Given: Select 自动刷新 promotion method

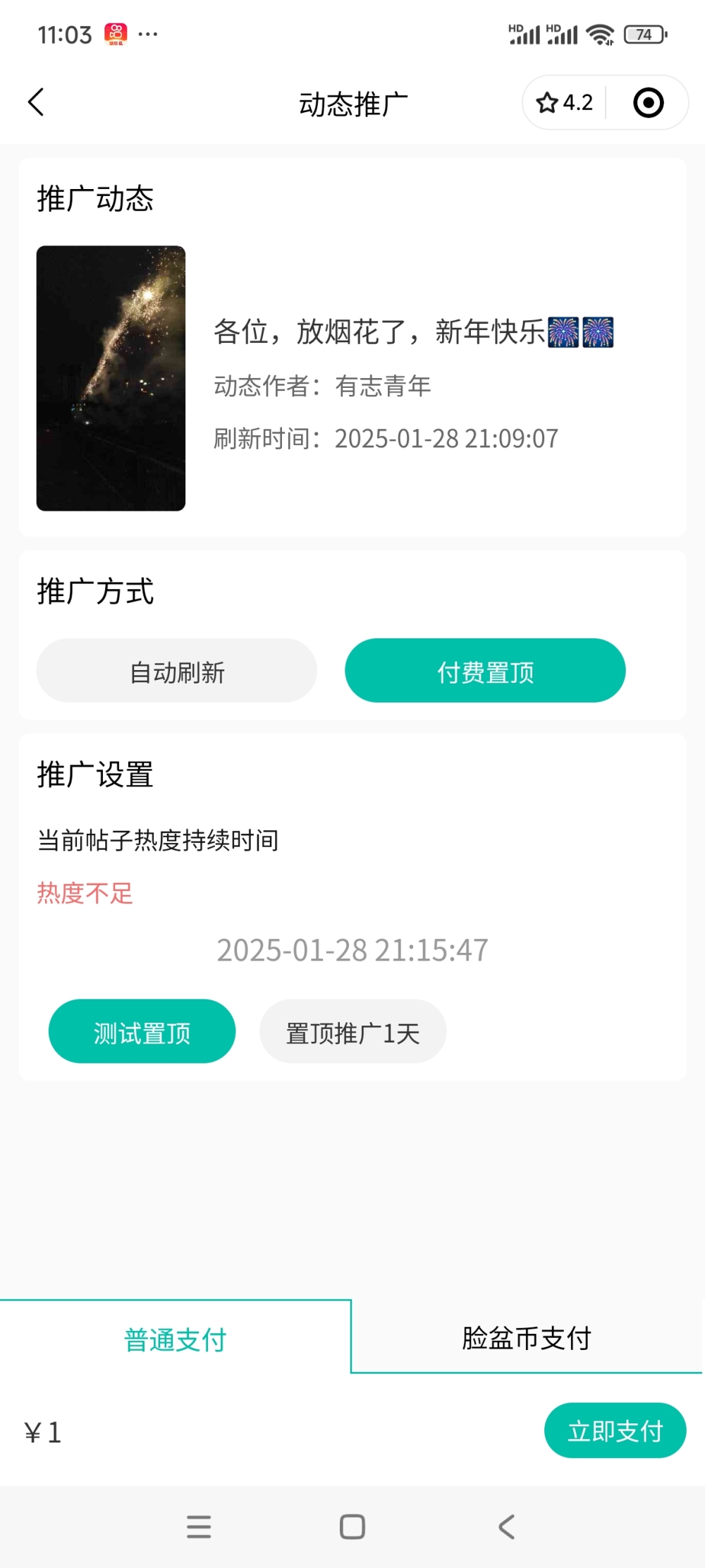Looking at the screenshot, I should pos(177,671).
